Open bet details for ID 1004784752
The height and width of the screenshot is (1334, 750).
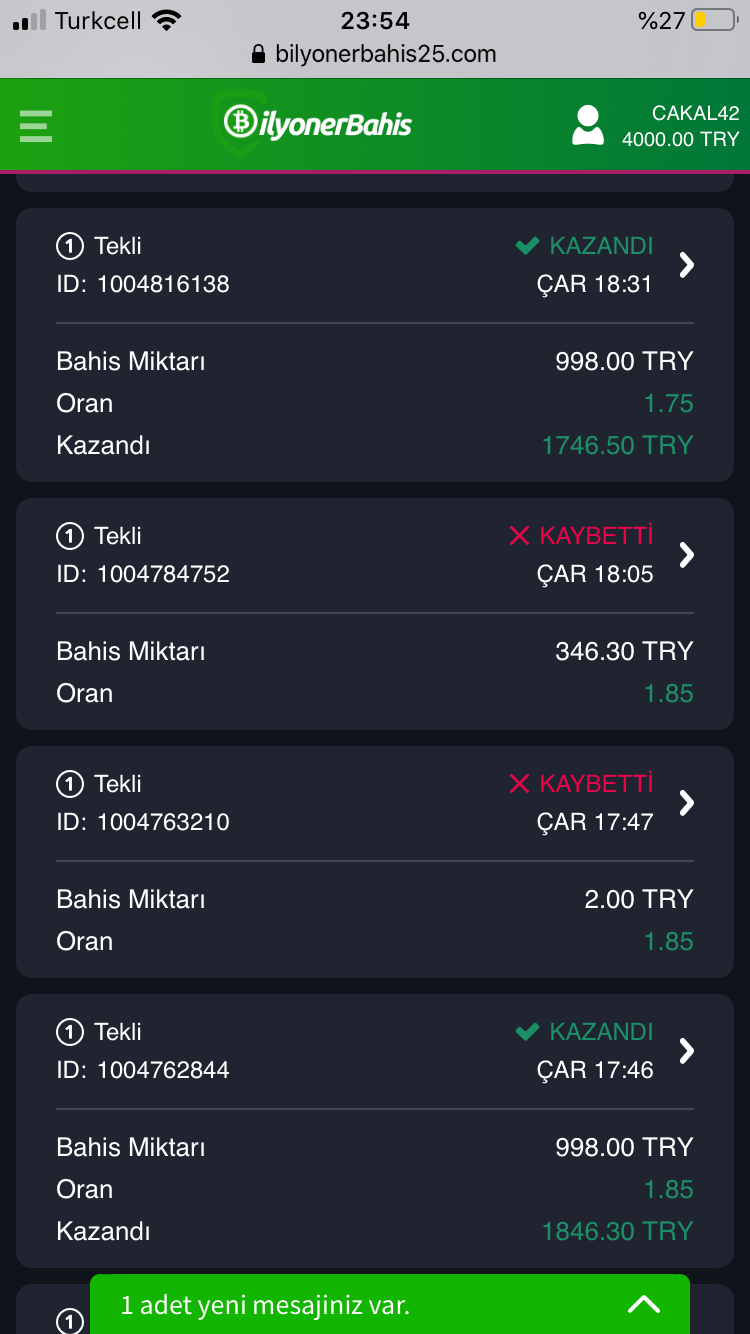pyautogui.click(x=687, y=555)
